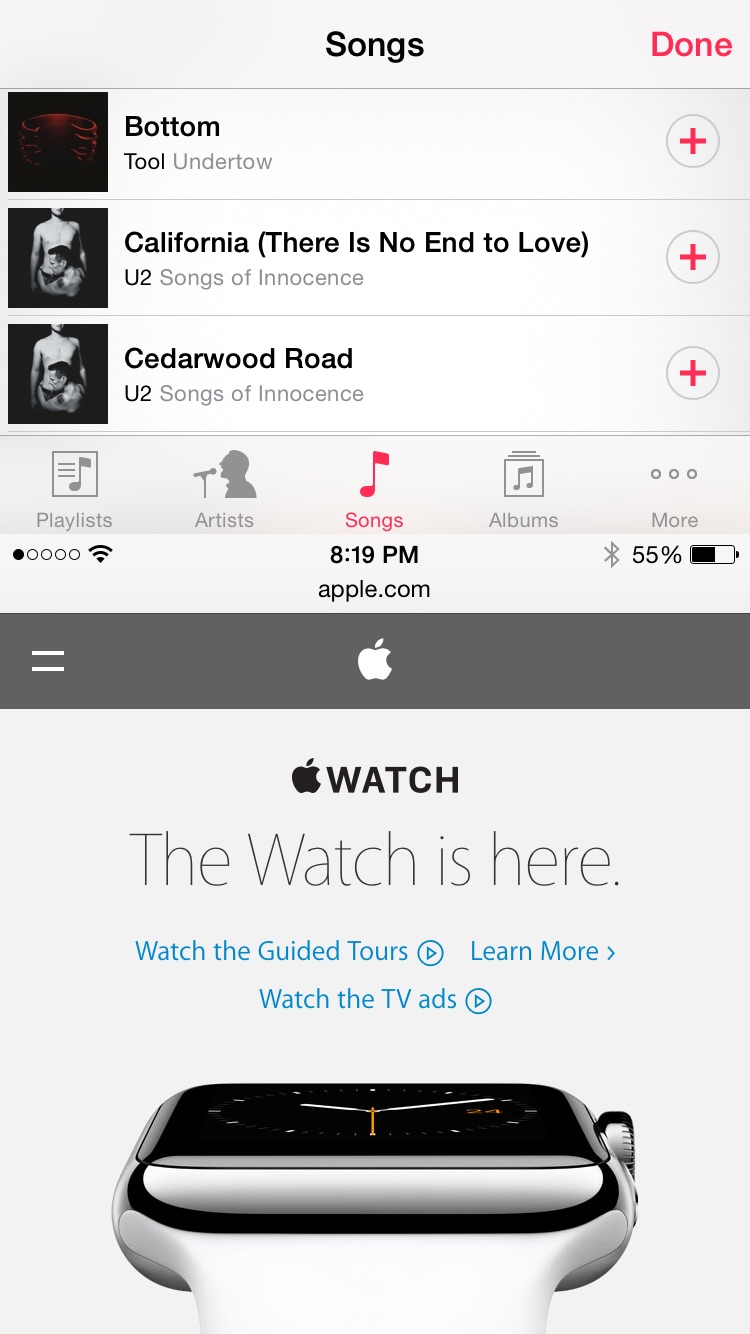
Task: Watch the Guided Tours link
Action: tap(289, 951)
